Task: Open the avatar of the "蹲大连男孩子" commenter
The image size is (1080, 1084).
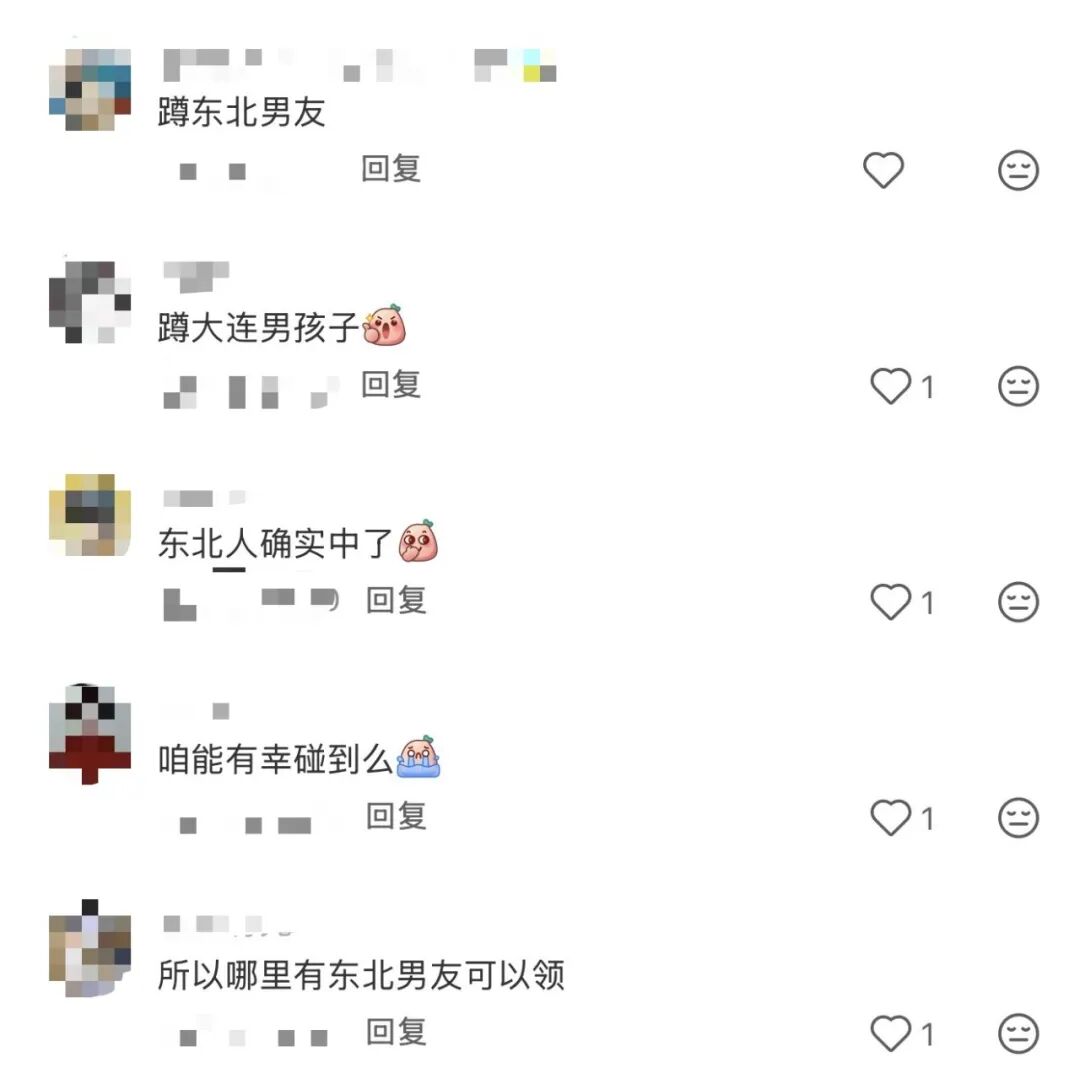Action: (x=90, y=301)
